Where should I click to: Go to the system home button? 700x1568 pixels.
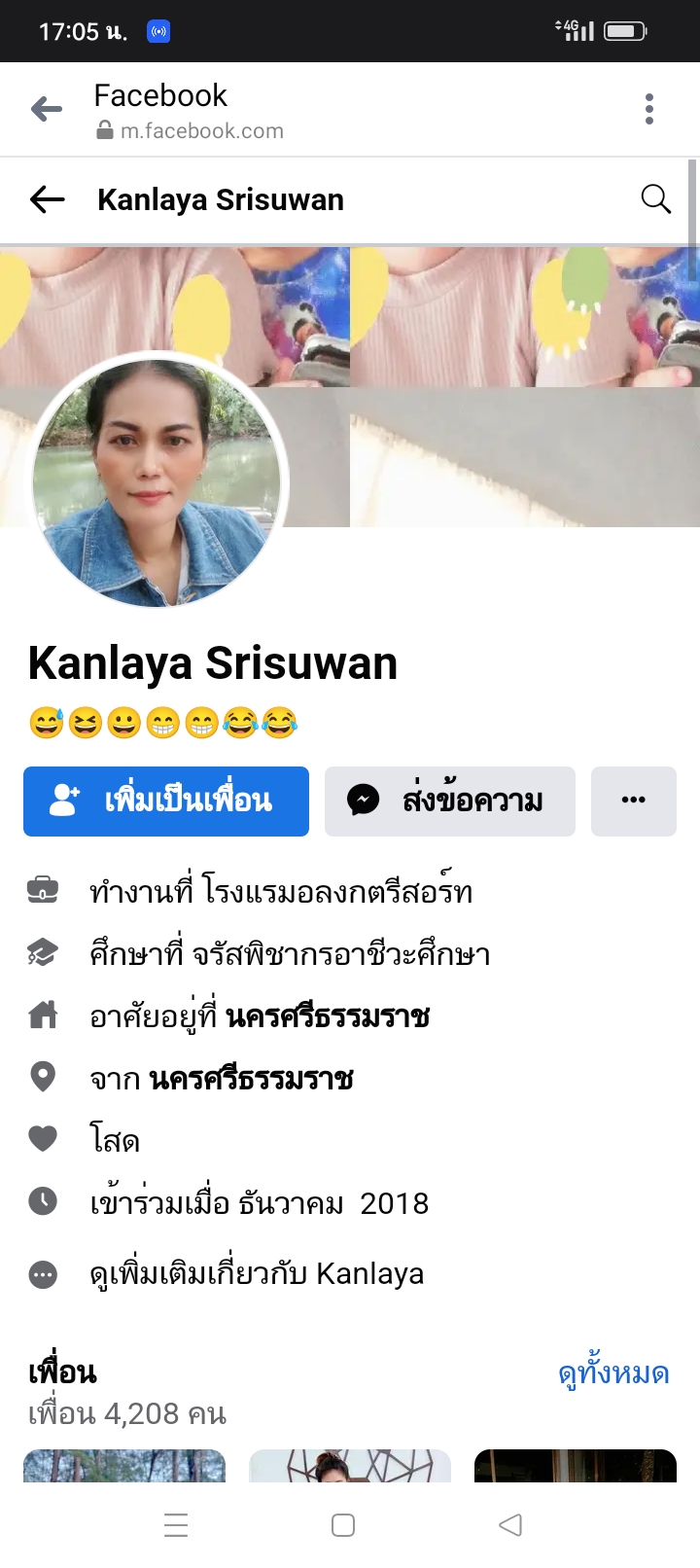(343, 1524)
